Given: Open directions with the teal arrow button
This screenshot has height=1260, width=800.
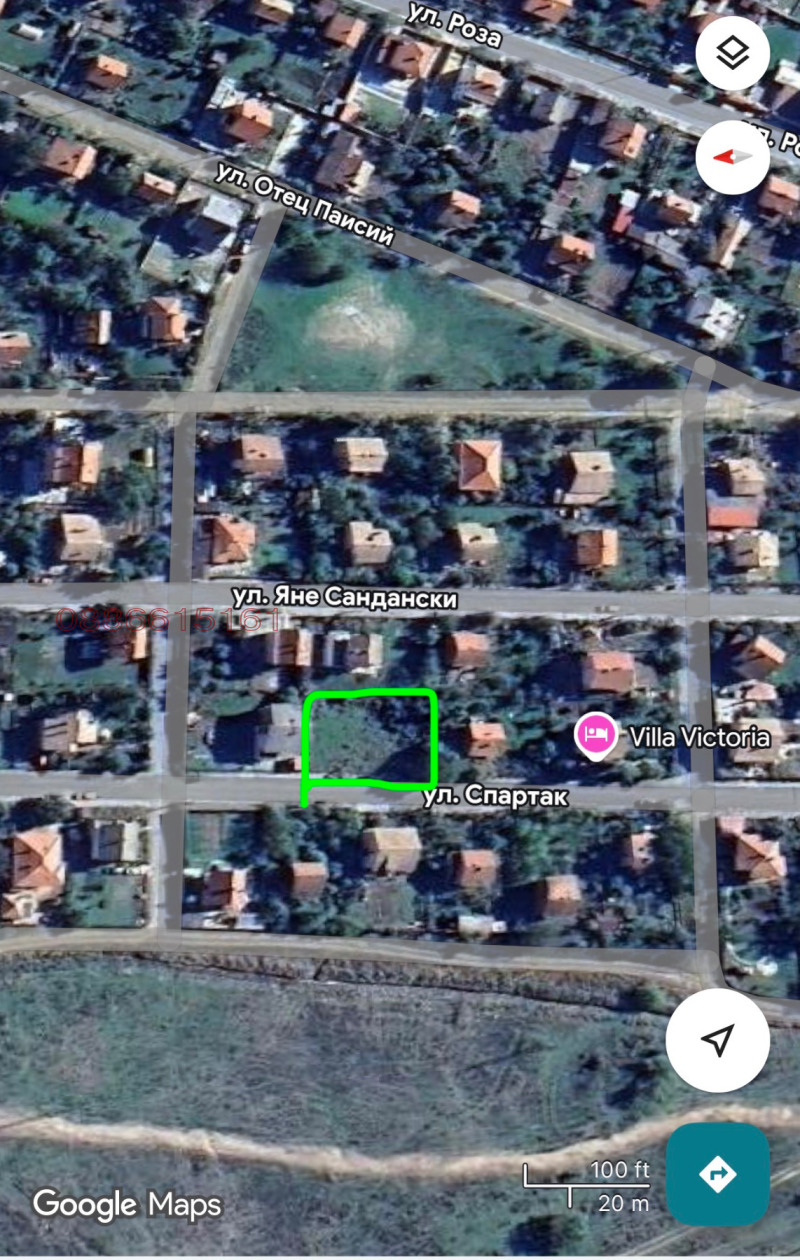Looking at the screenshot, I should pyautogui.click(x=717, y=1173).
